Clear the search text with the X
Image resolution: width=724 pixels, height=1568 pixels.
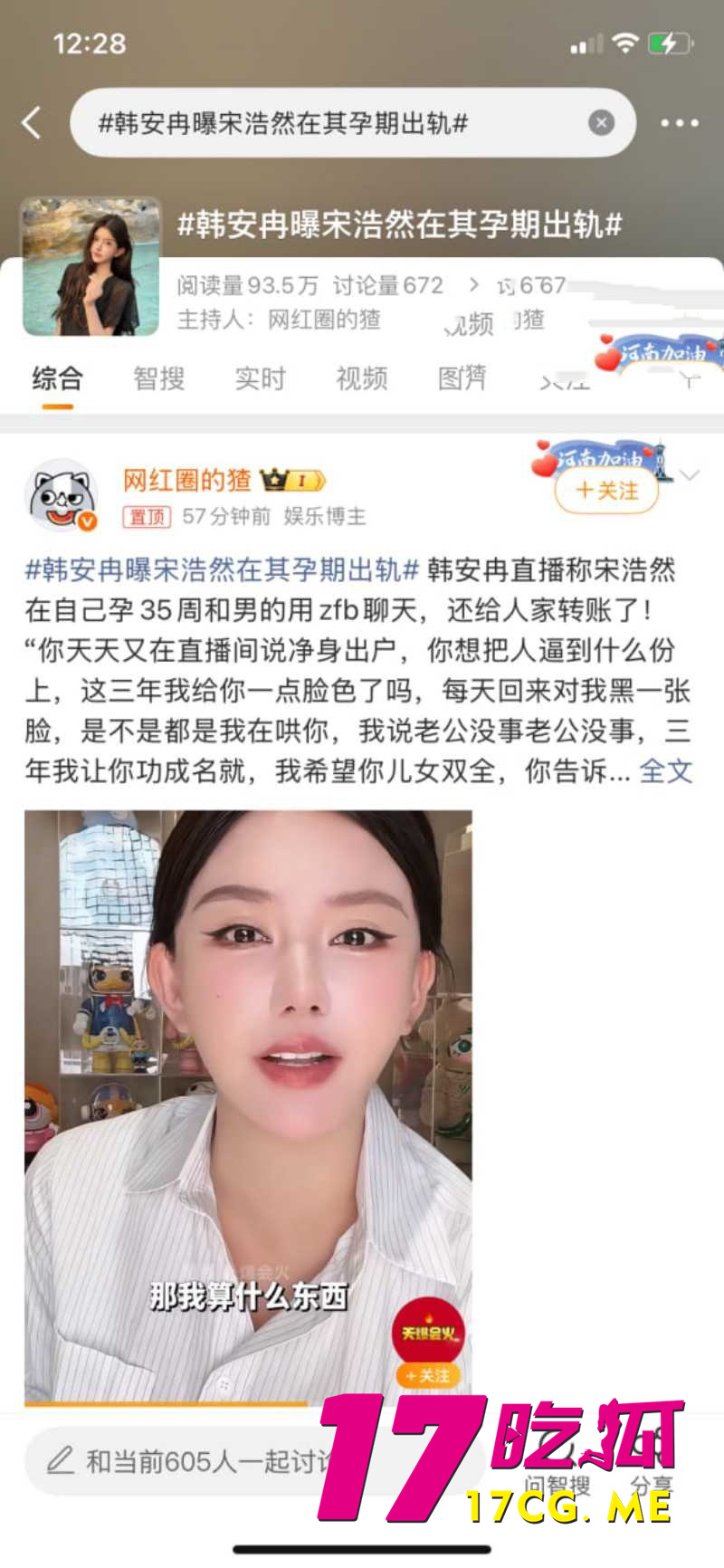pos(601,122)
